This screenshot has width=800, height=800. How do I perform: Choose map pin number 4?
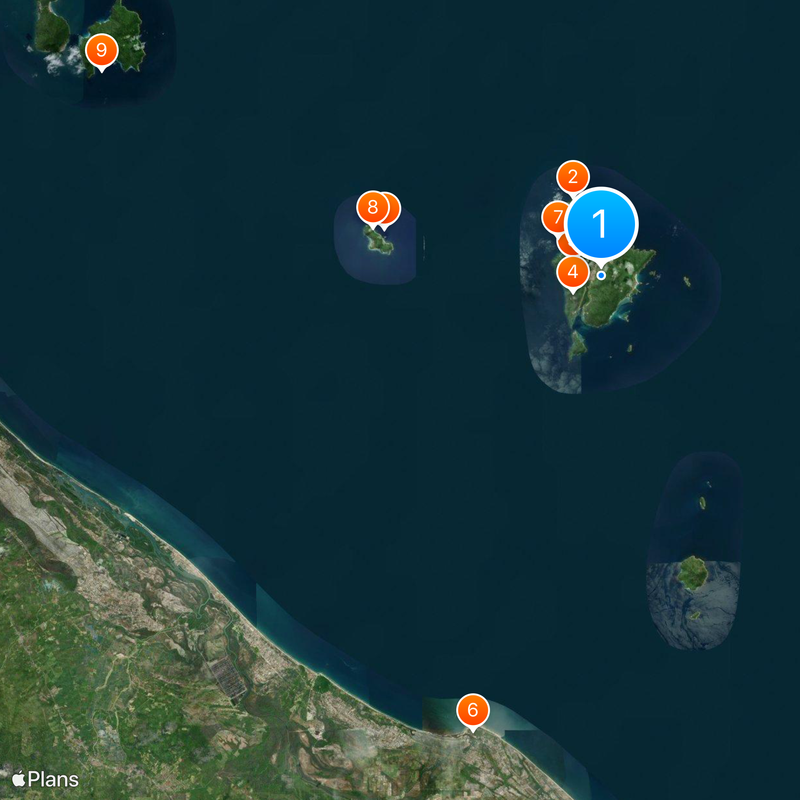(x=572, y=271)
